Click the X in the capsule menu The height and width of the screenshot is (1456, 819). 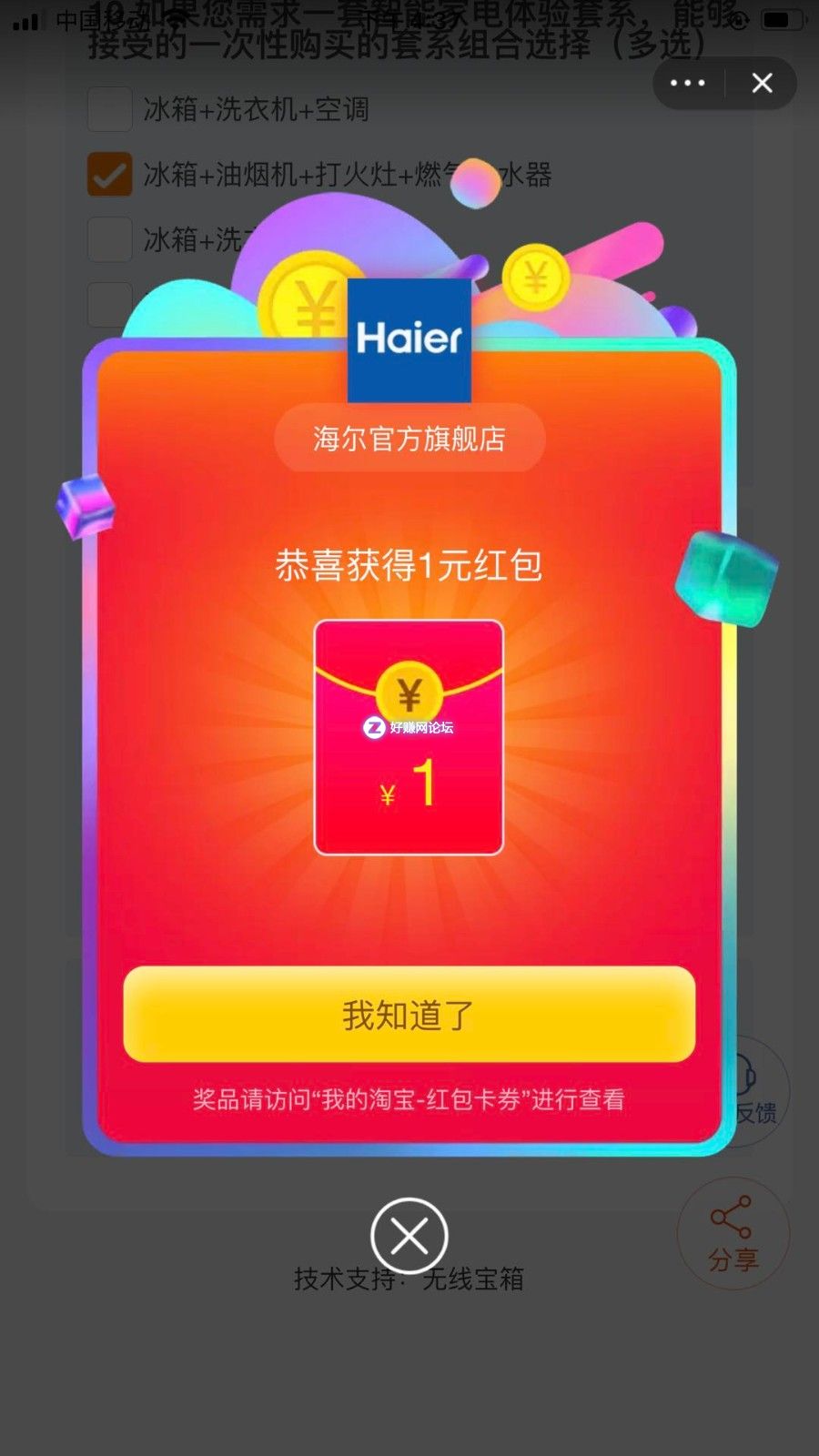[762, 83]
